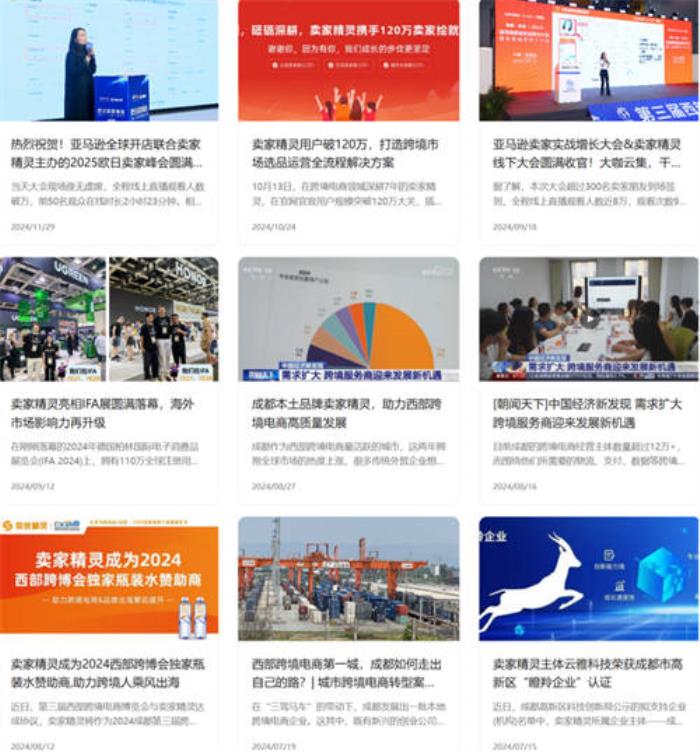This screenshot has width=700, height=753.
Task: Open the 西部跨博会瓶装水赞助商 article card
Action: point(107,671)
